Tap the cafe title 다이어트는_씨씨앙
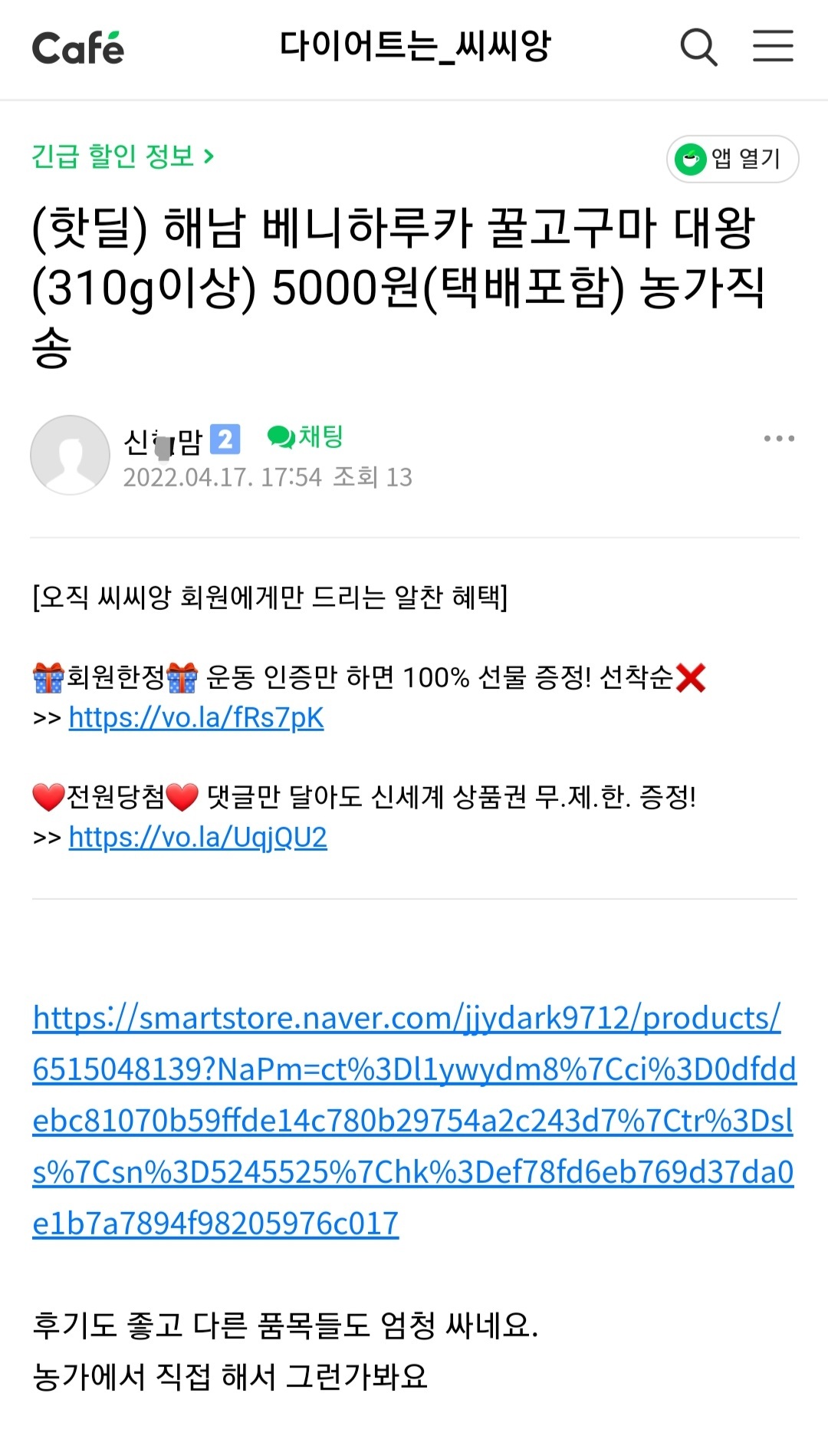This screenshot has height=1456, width=828. pos(415,47)
